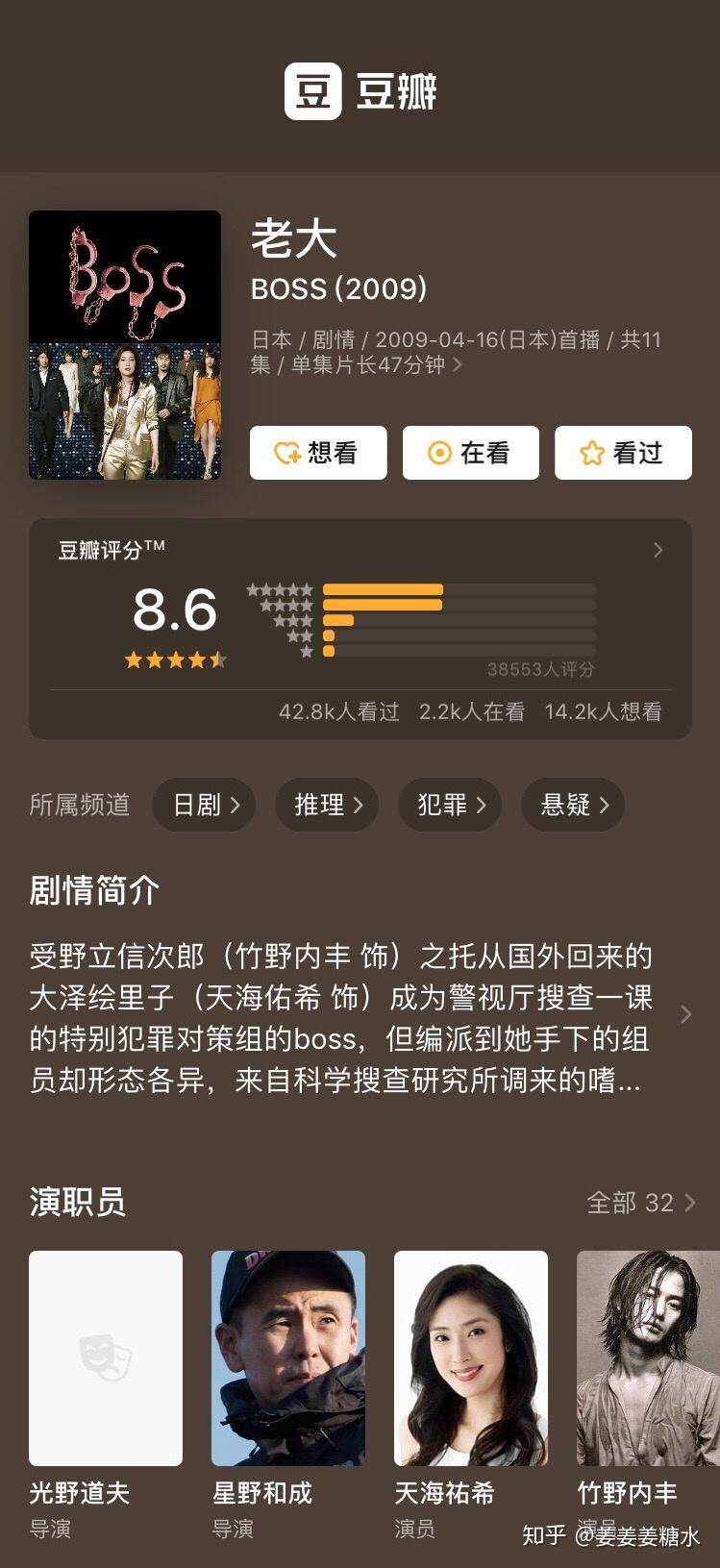Mark the show as 看过

(623, 453)
